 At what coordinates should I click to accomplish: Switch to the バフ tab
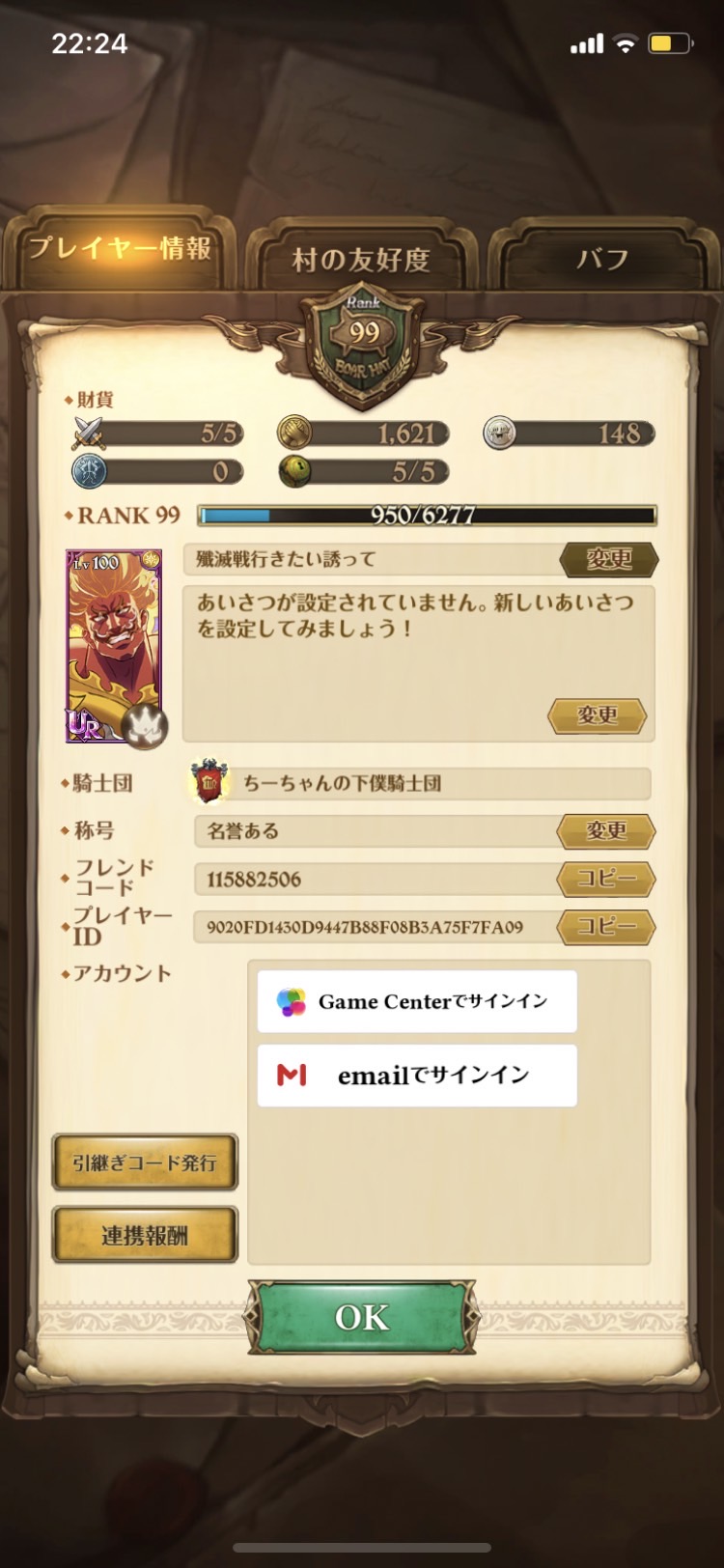(x=602, y=259)
